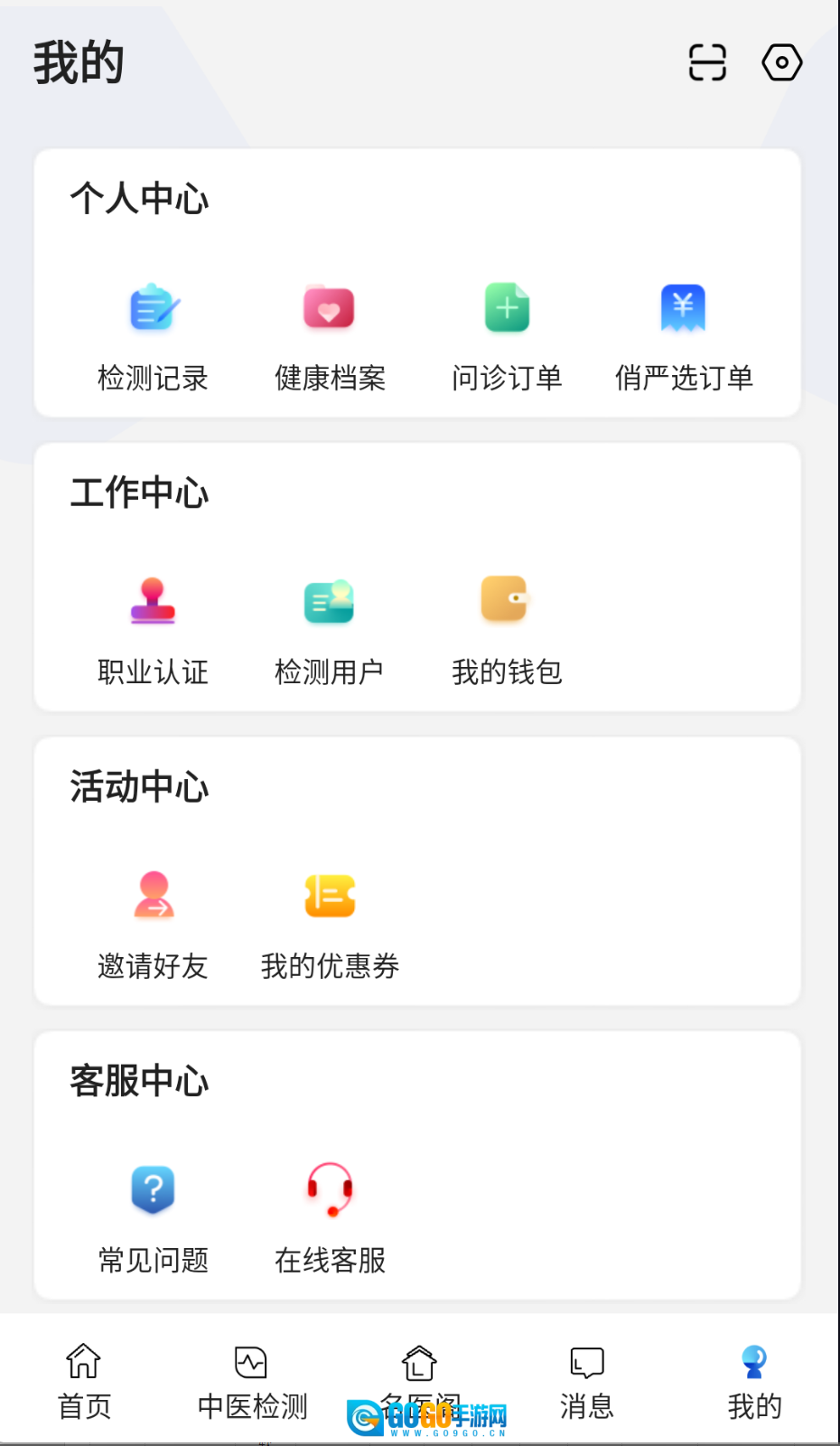This screenshot has height=1446, width=840.
Task: Open 俏严选订单 orders
Action: 684,336
